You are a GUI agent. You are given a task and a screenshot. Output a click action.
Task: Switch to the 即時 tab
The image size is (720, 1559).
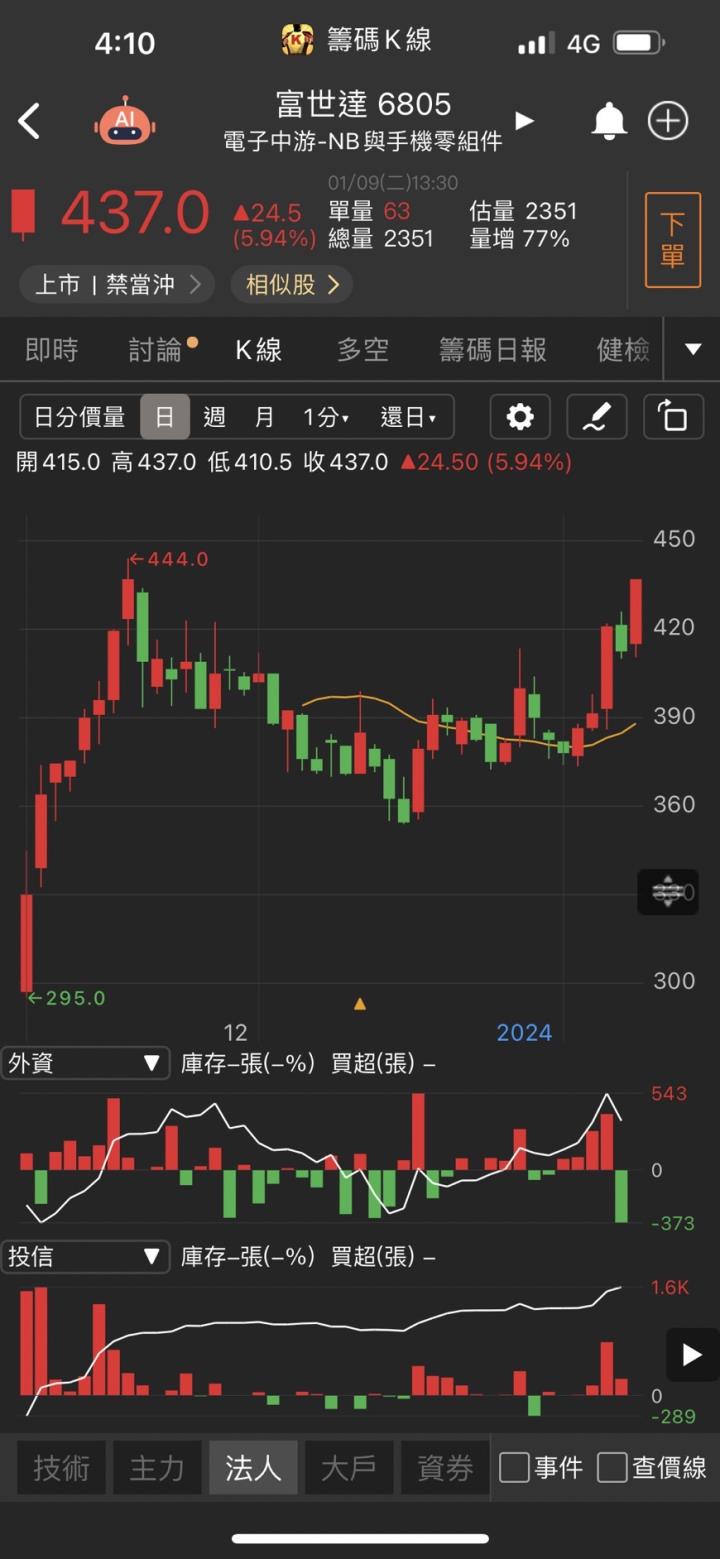tap(51, 349)
